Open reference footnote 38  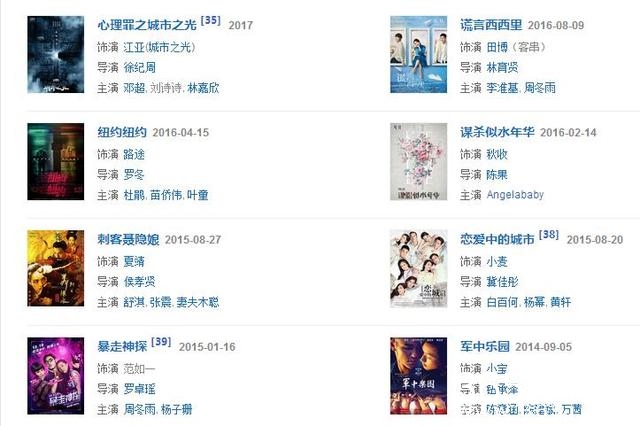pos(549,235)
